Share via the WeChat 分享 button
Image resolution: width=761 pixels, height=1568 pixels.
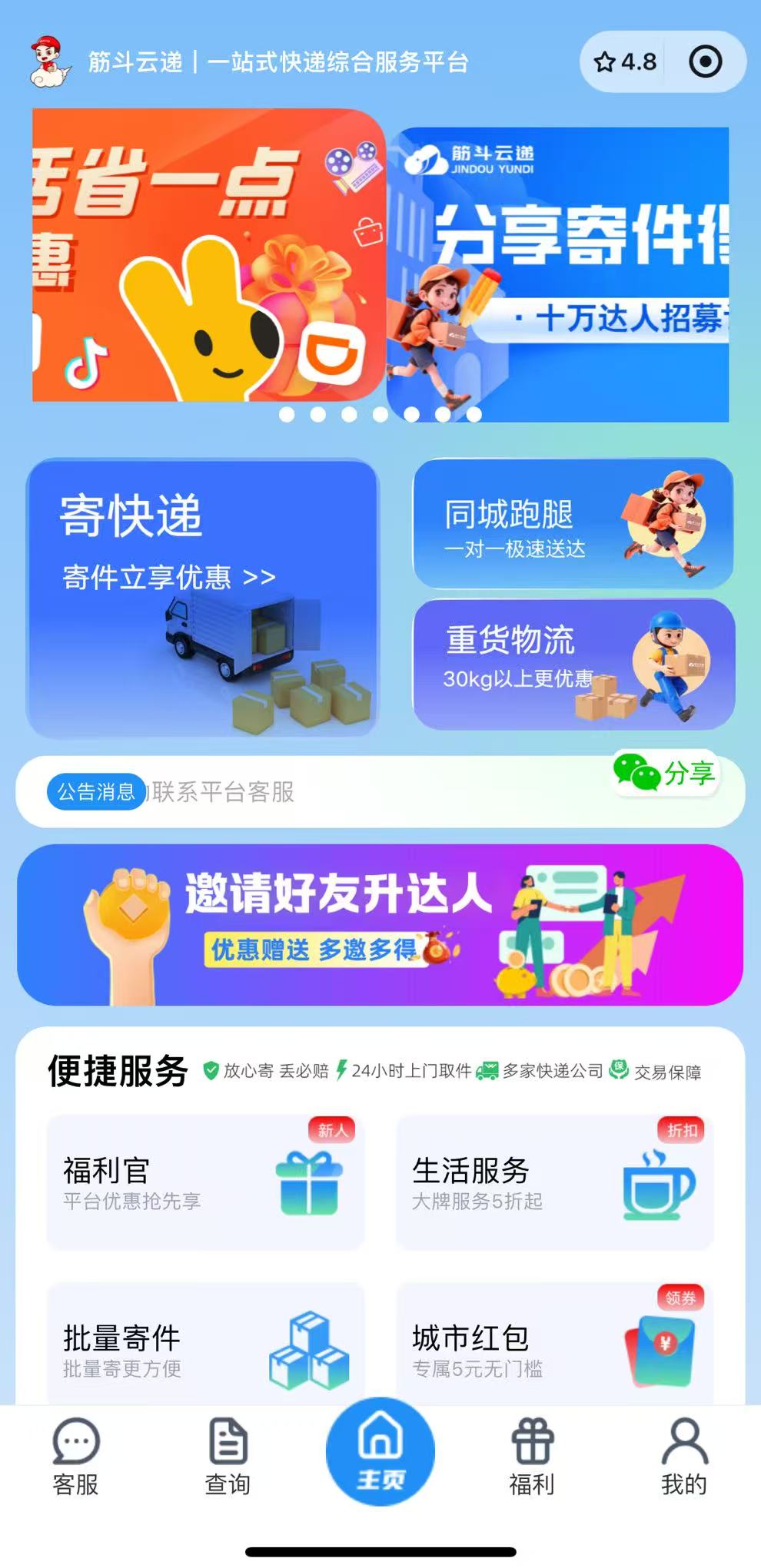[666, 773]
